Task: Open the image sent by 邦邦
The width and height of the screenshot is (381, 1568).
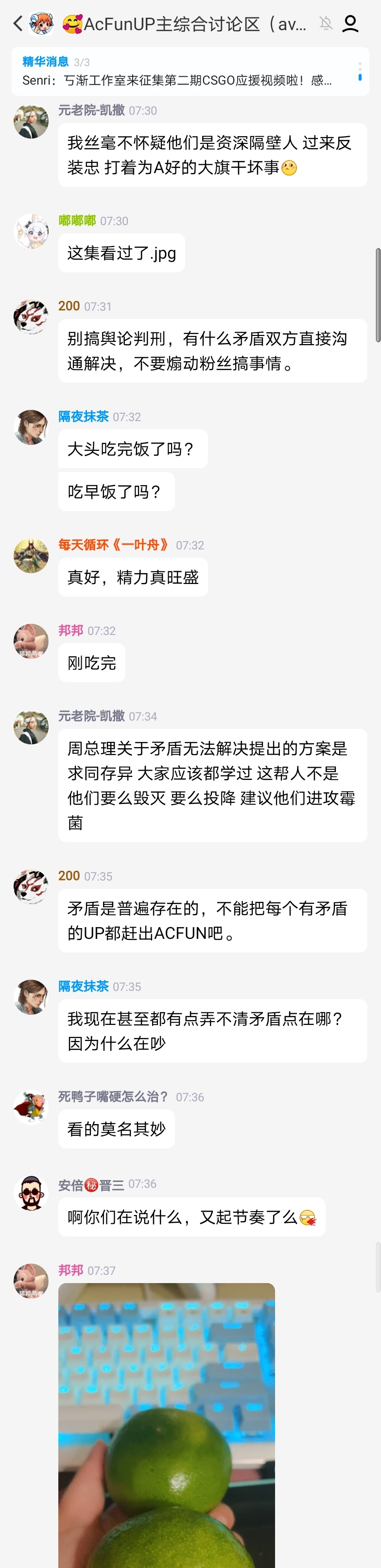Action: coord(166,1425)
